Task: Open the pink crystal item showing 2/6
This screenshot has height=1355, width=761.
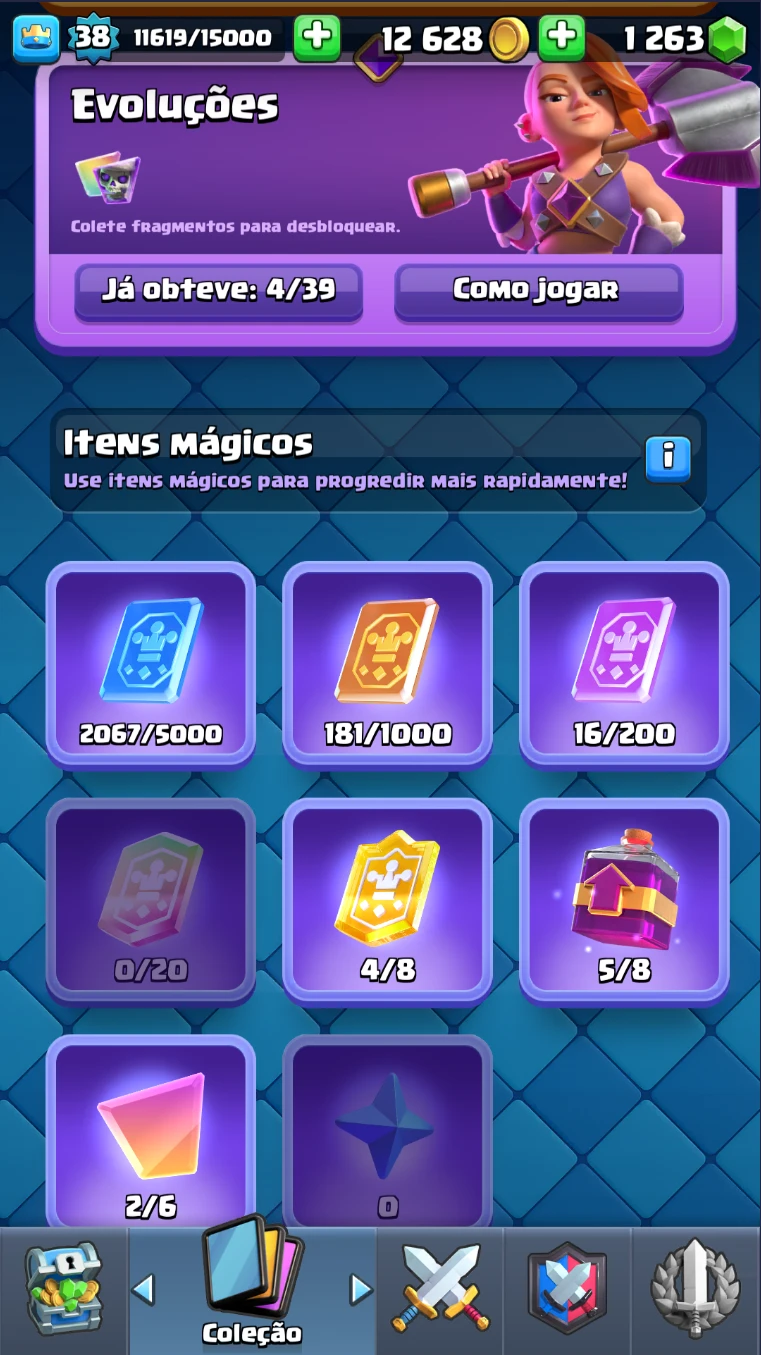Action: (x=151, y=1130)
